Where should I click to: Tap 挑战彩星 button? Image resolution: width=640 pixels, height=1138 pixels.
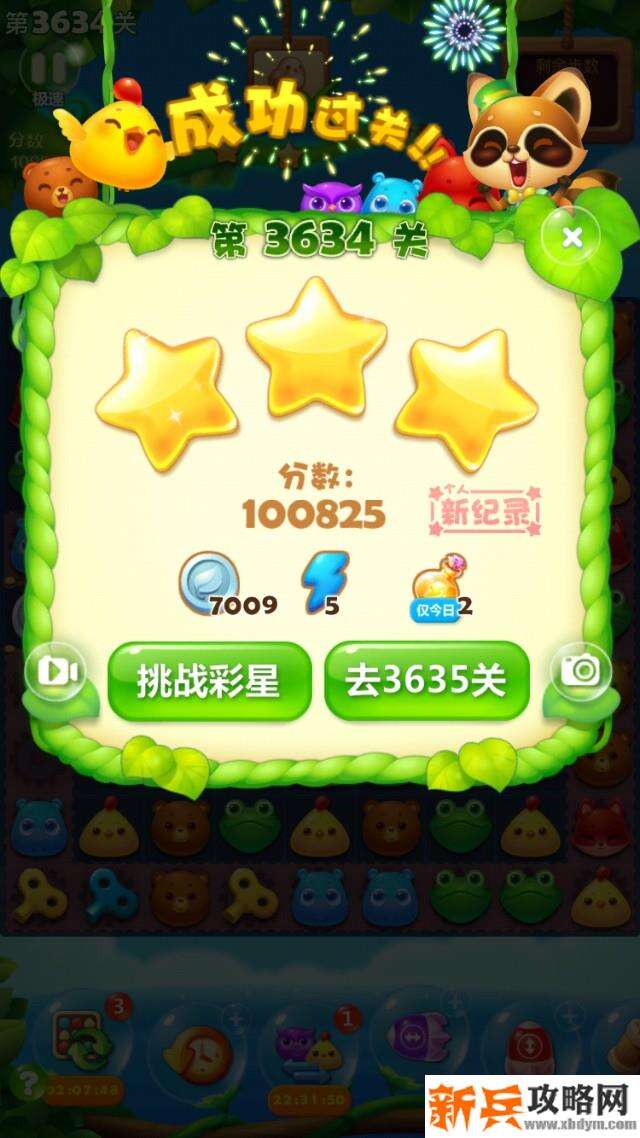(209, 682)
